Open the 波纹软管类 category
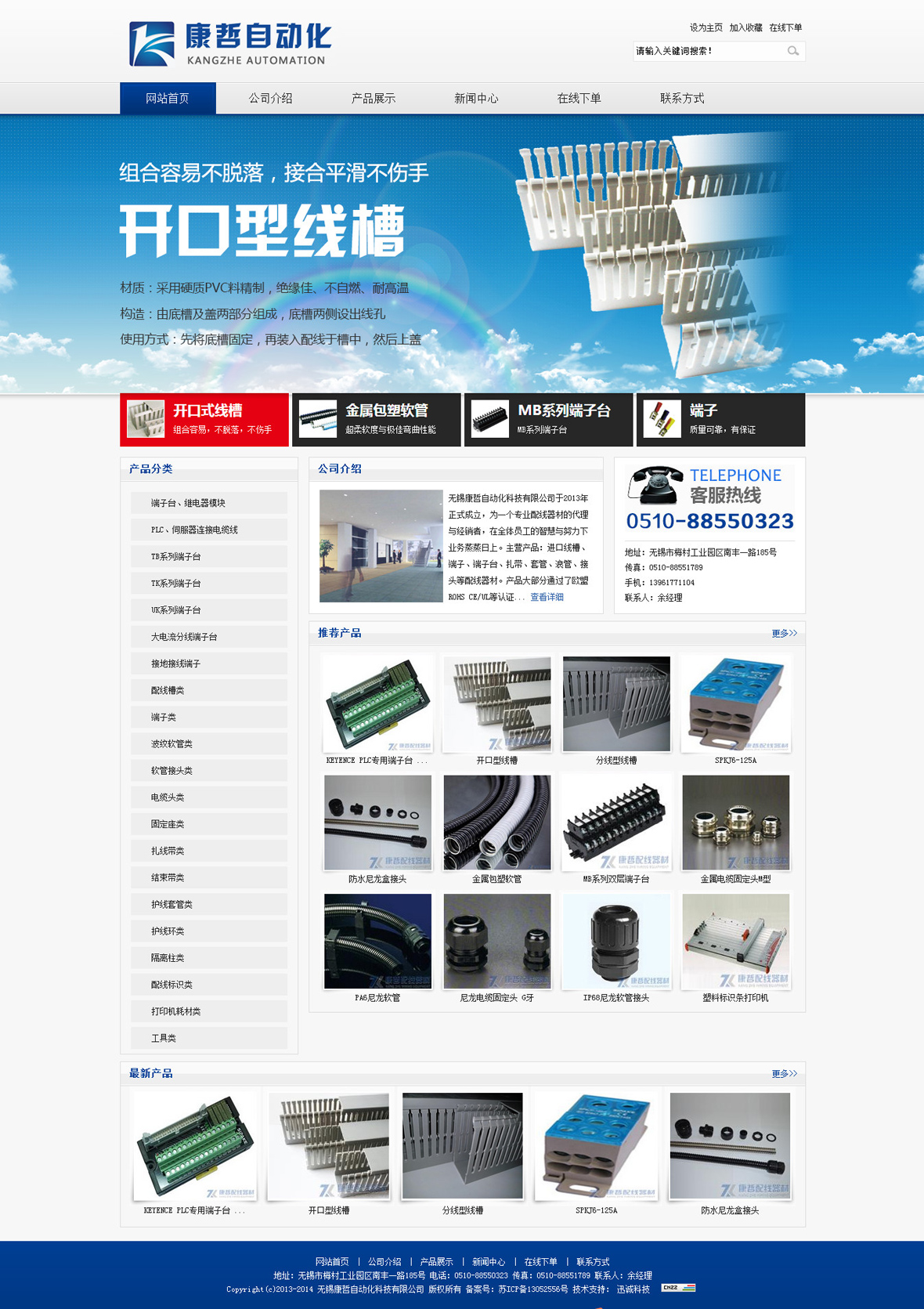 208,744
